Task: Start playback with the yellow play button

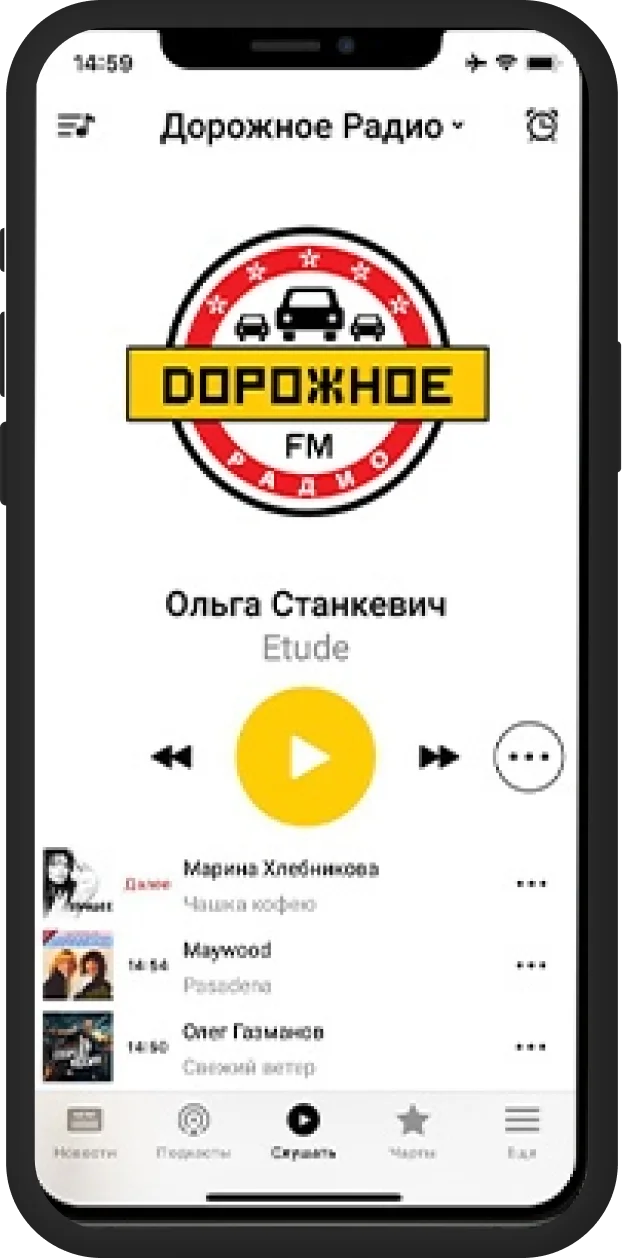Action: (306, 758)
